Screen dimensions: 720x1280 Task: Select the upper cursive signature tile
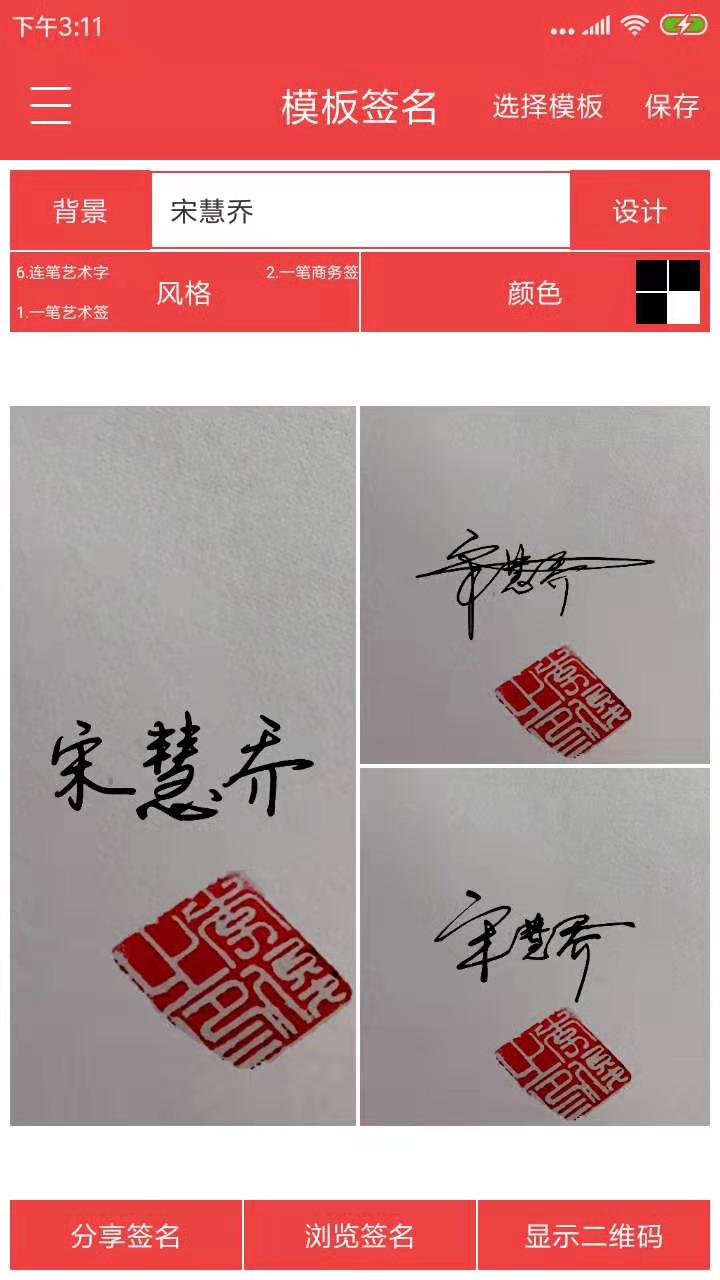point(534,584)
